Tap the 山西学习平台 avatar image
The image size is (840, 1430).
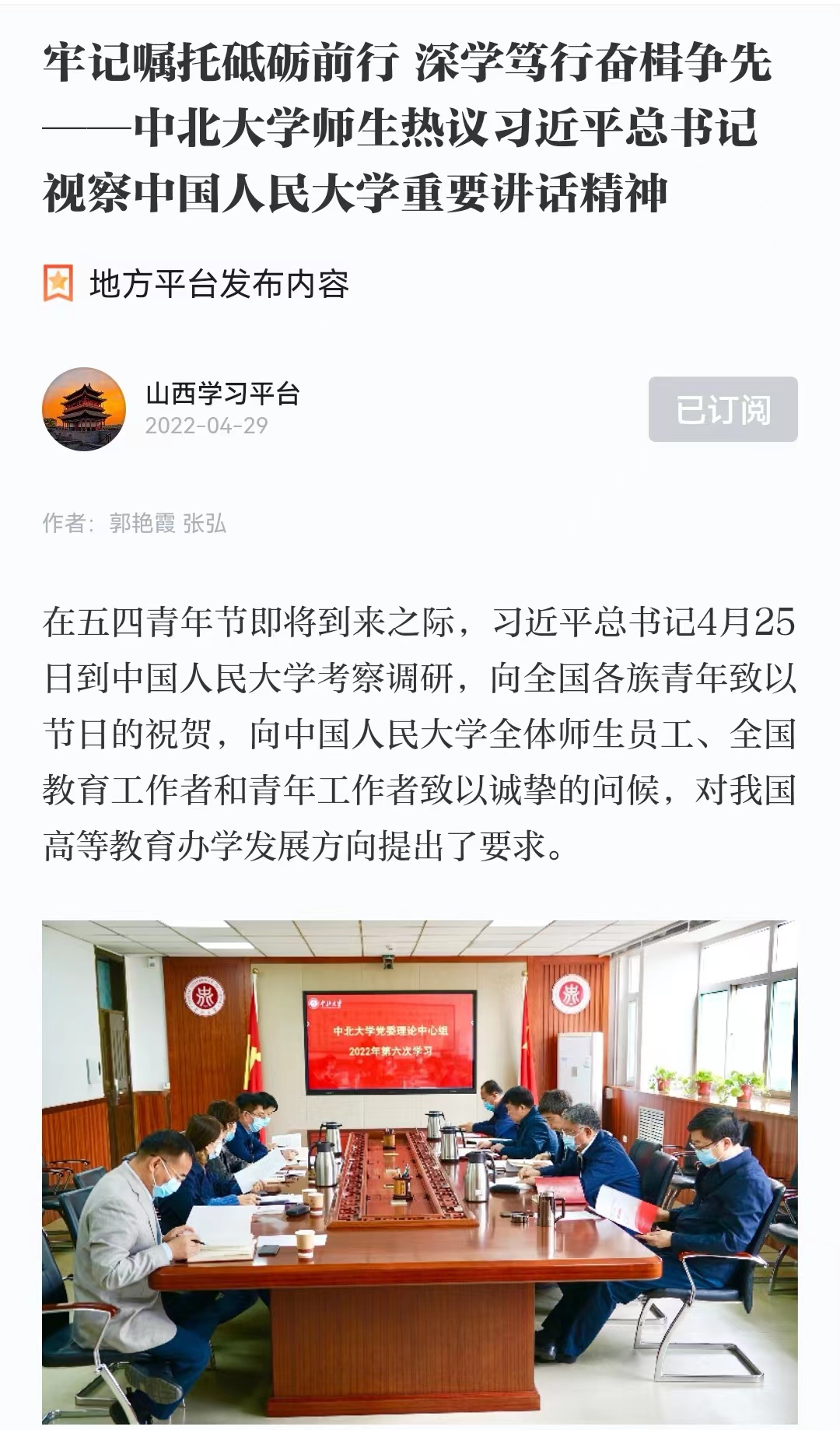point(84,409)
